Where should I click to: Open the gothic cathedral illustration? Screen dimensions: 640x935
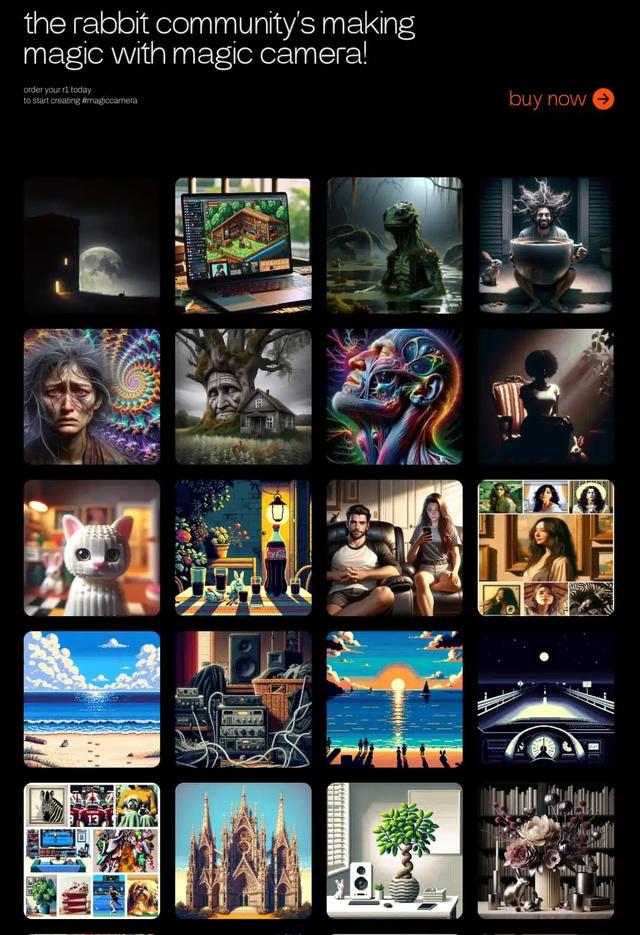pyautogui.click(x=243, y=850)
